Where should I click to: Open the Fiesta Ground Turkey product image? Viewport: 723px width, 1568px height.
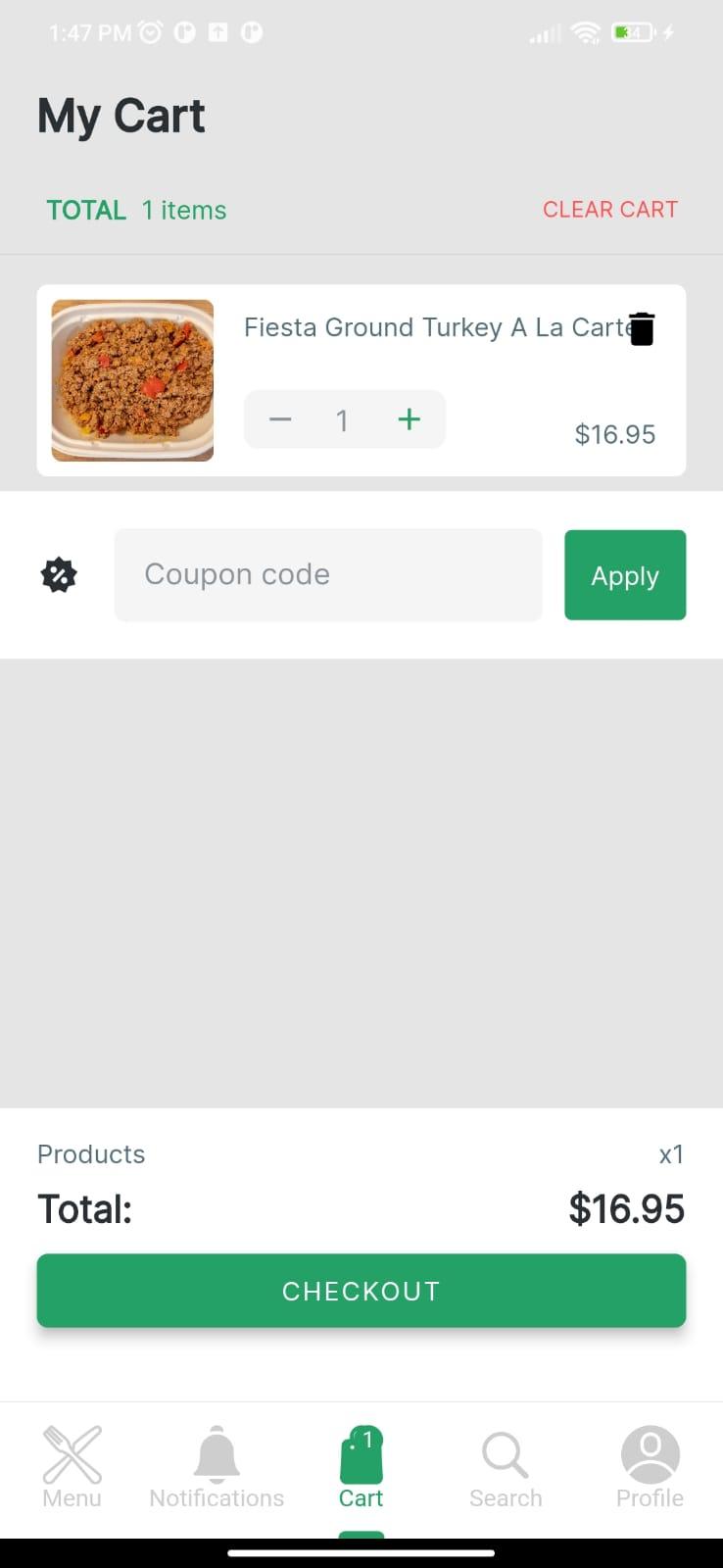132,380
